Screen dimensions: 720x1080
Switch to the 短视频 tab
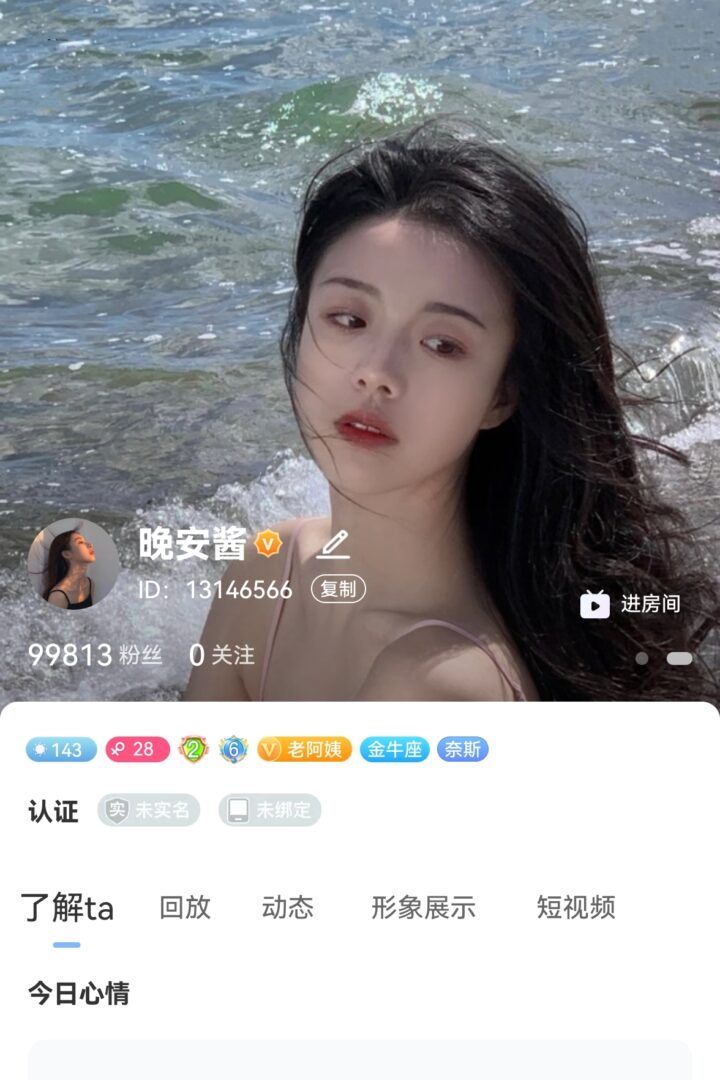pos(575,907)
